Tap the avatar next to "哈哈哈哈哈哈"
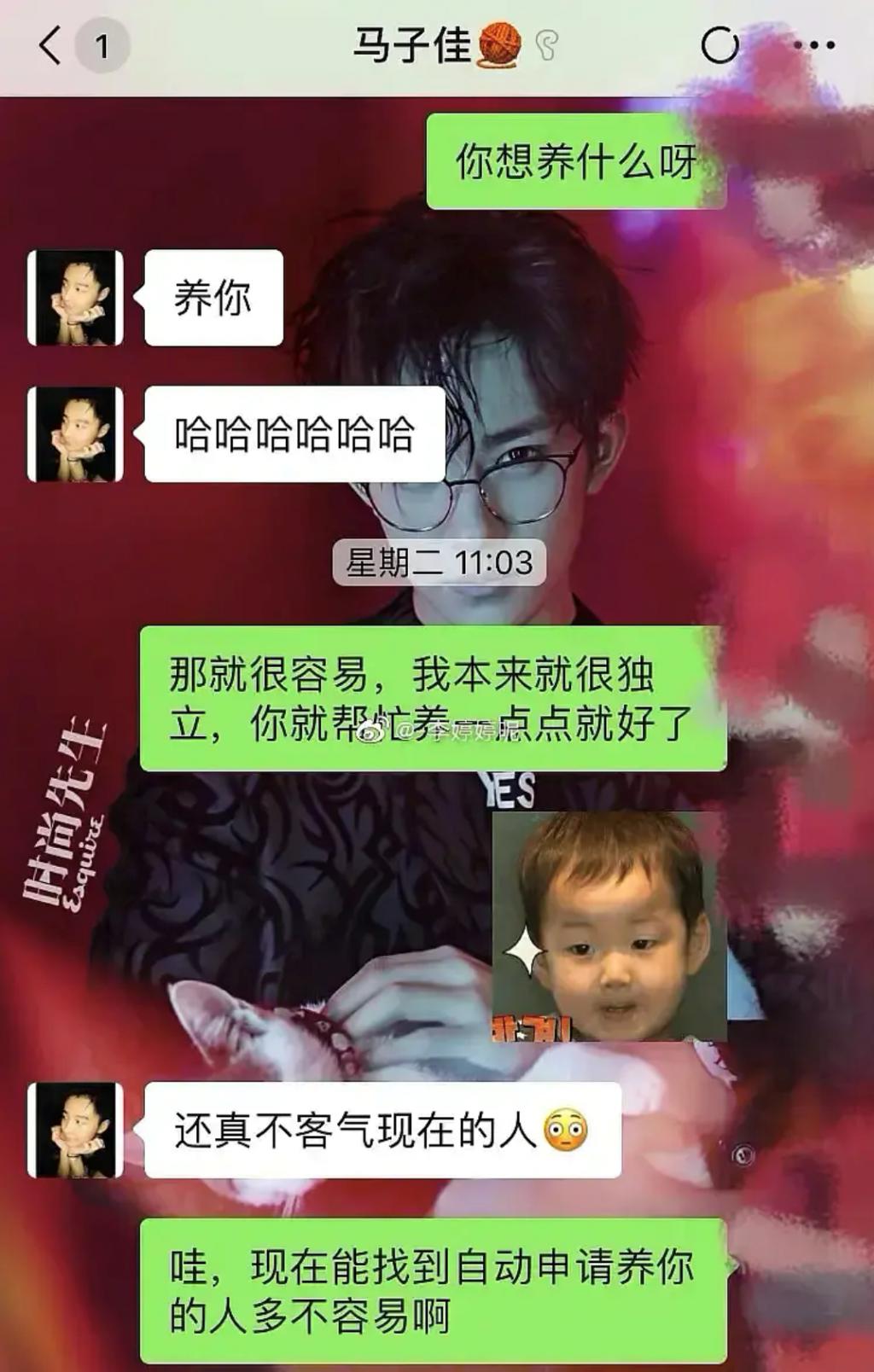The height and width of the screenshot is (1372, 874). [75, 434]
